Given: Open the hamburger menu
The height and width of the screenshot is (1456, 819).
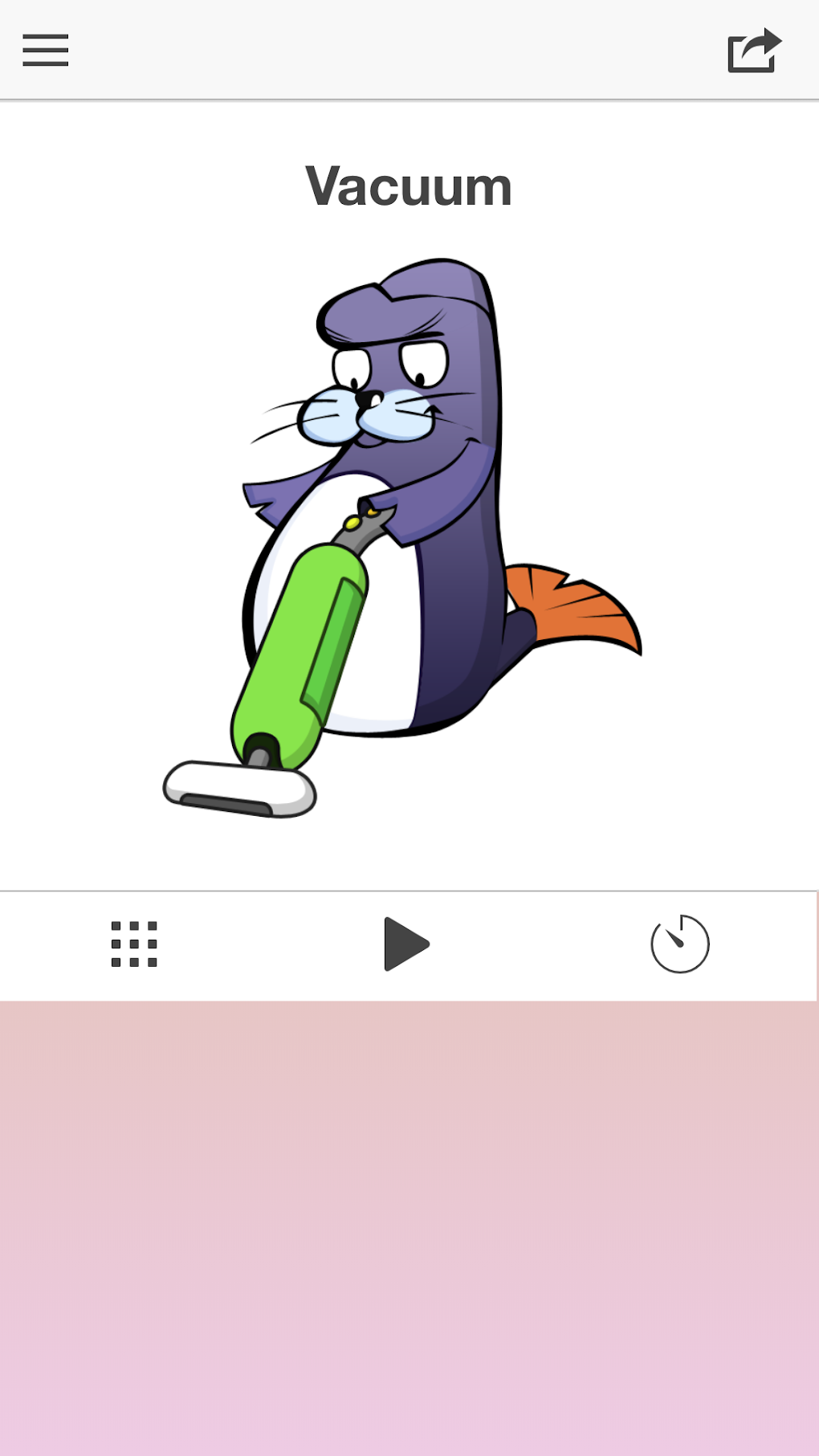Looking at the screenshot, I should coord(46,51).
